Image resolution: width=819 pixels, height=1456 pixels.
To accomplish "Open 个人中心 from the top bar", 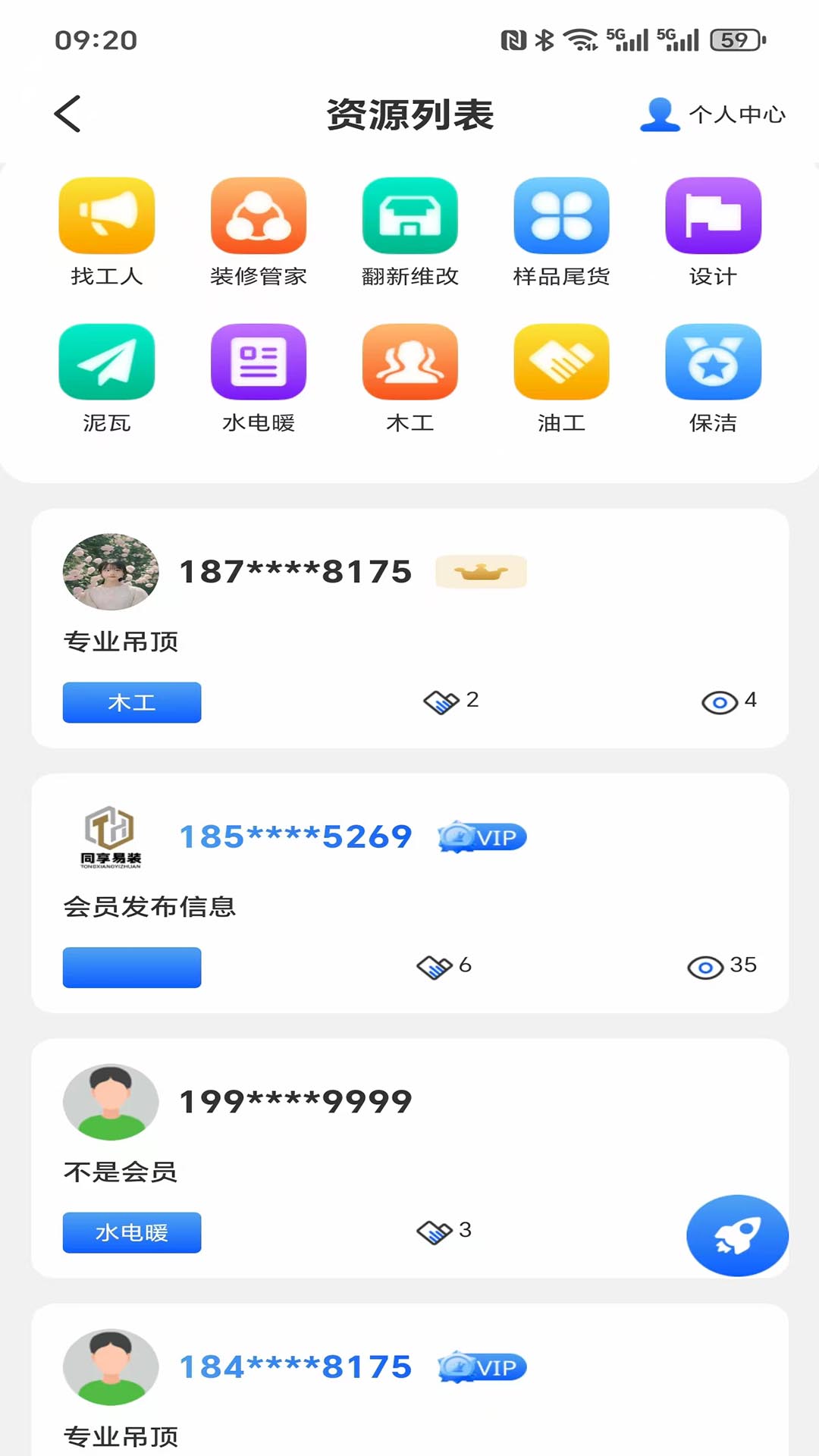I will 713,115.
